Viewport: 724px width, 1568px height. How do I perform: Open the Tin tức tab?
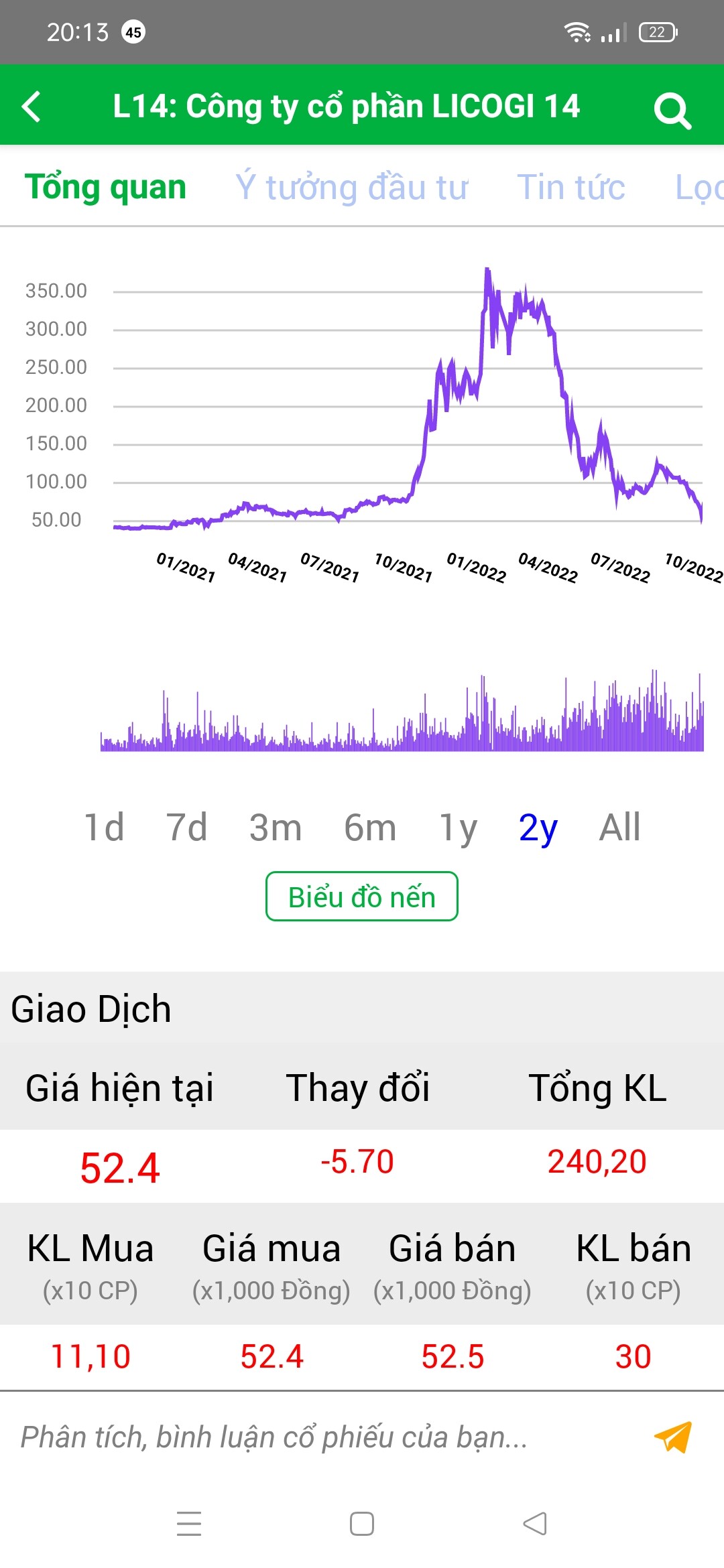(570, 187)
